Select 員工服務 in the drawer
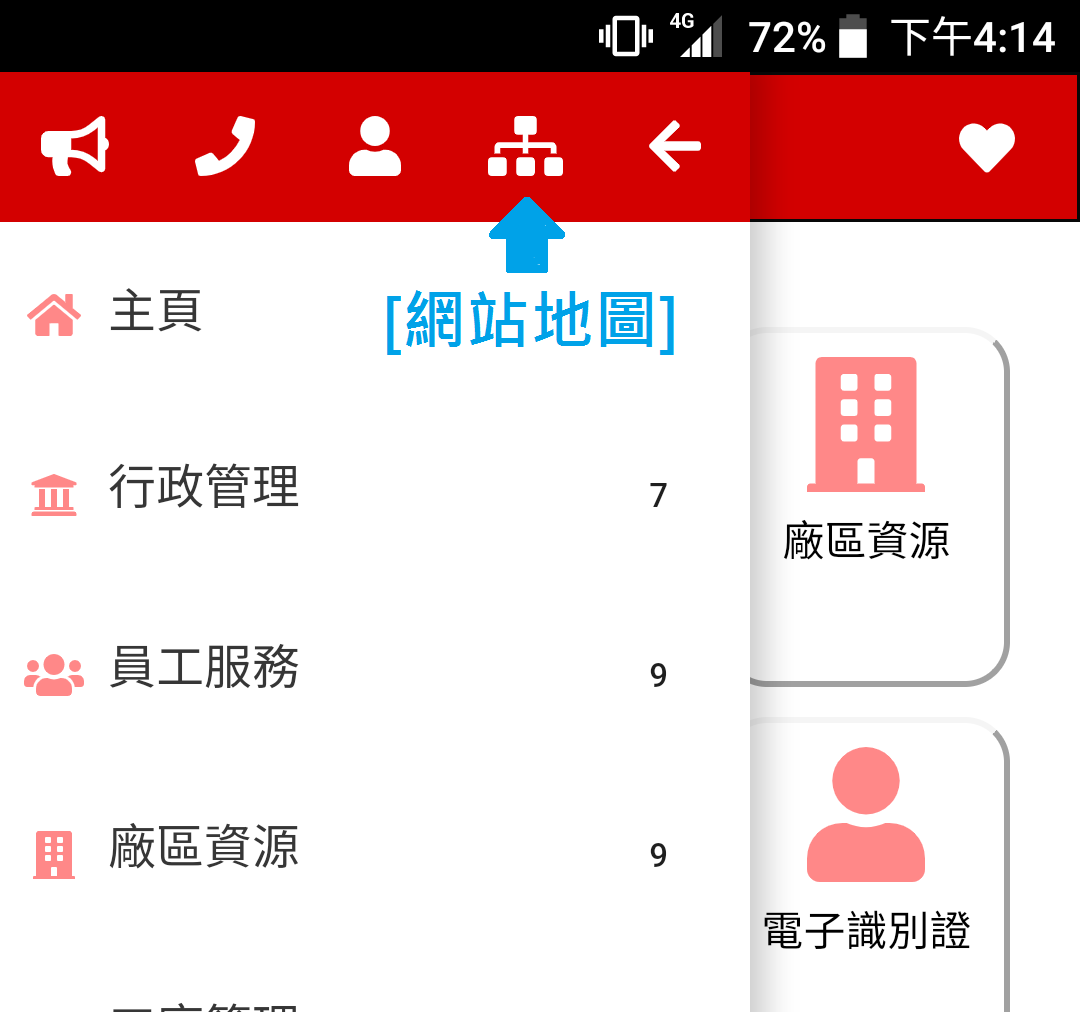The width and height of the screenshot is (1080, 1012). pos(205,669)
